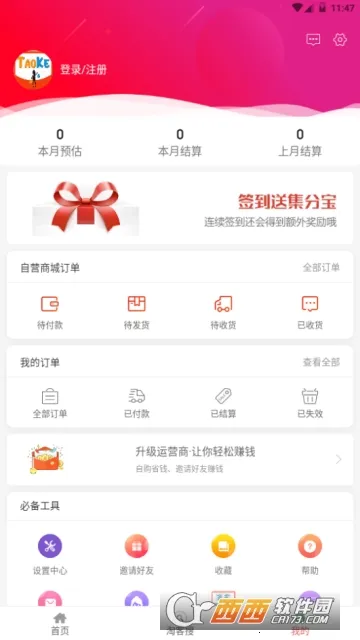
Task: Open 待发货 orders
Action: [x=137, y=313]
